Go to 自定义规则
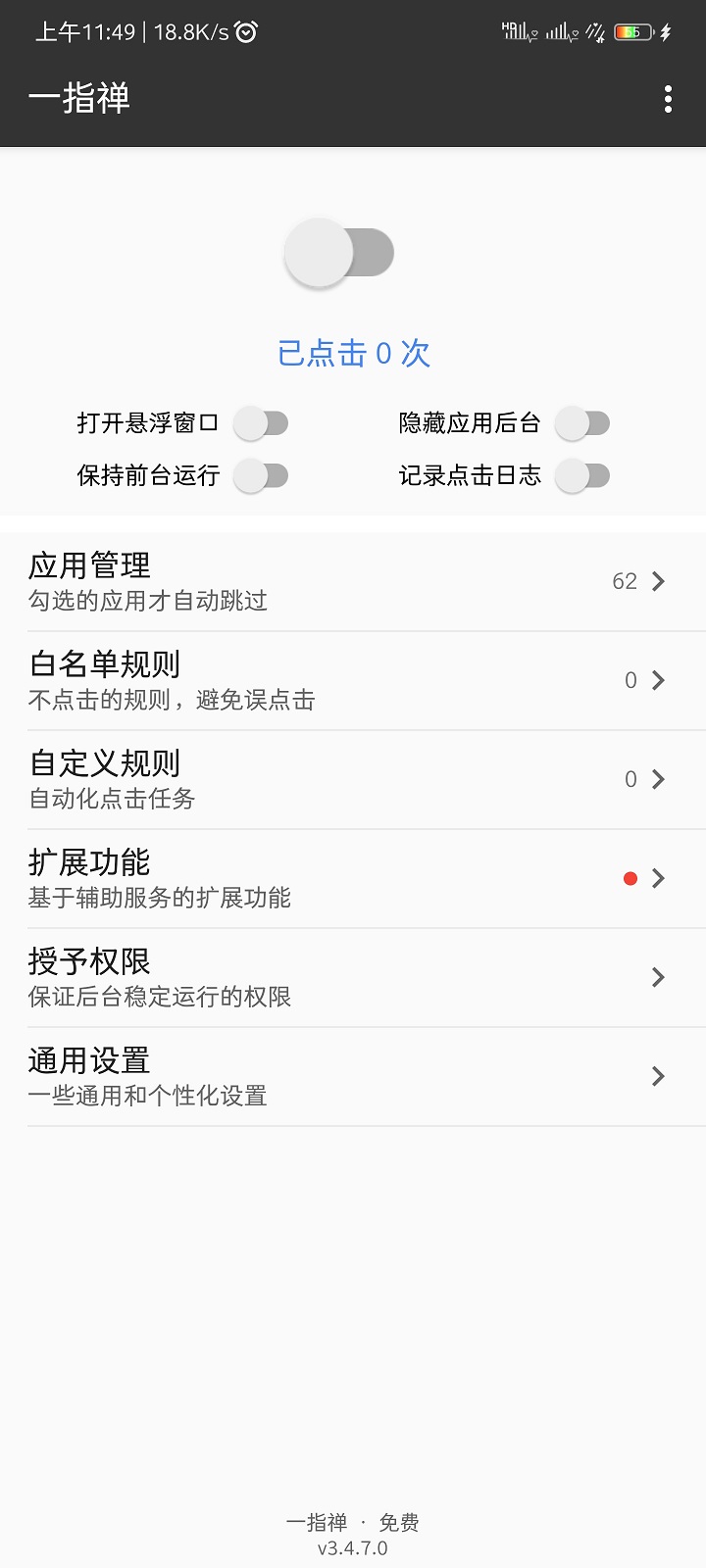 pos(353,780)
